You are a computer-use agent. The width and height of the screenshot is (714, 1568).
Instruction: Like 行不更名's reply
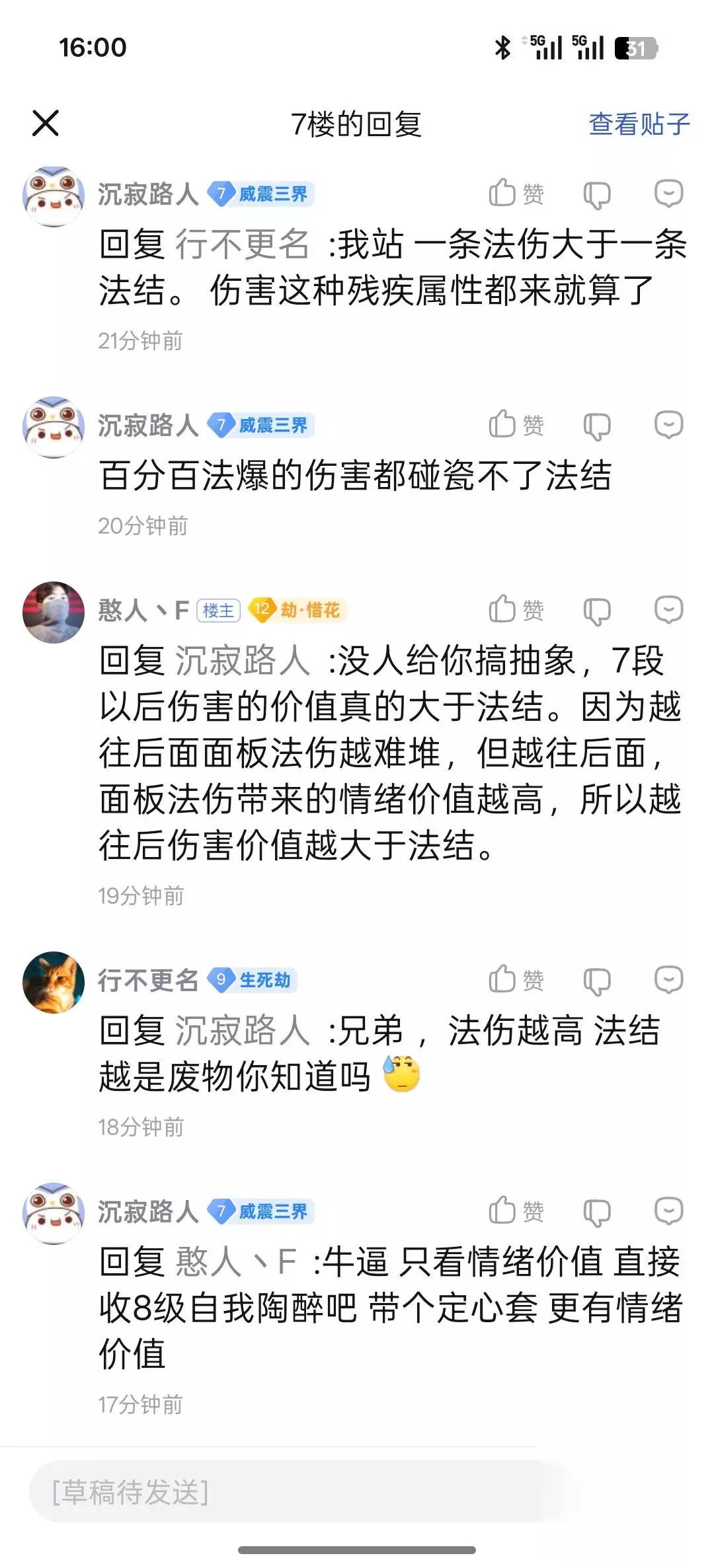click(516, 979)
